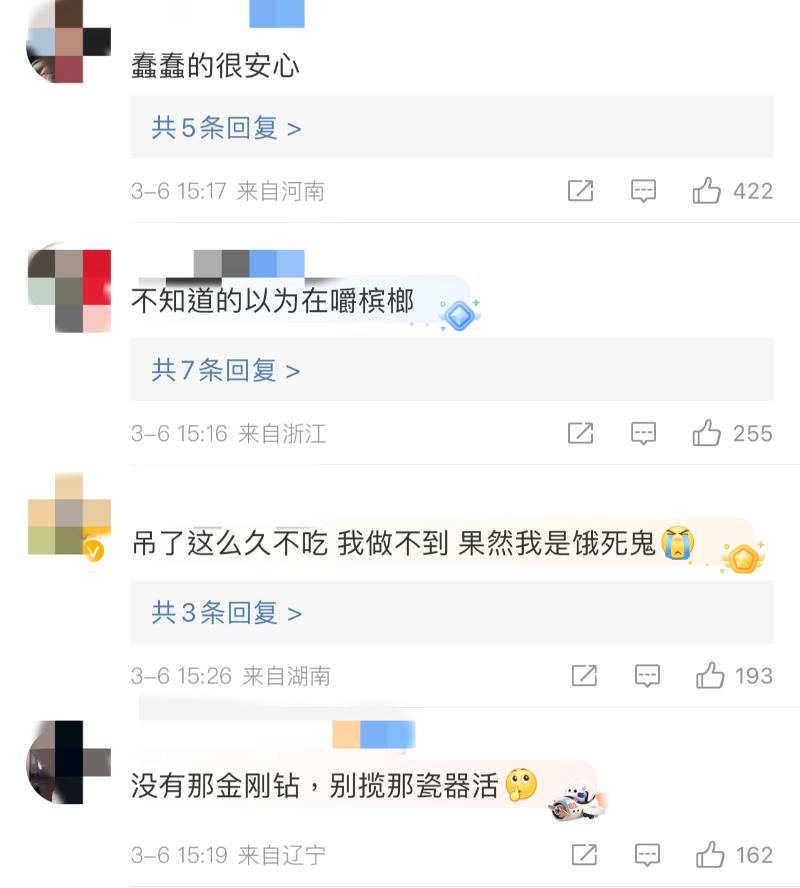This screenshot has height=888, width=800.
Task: Like the 金刚钻 comment
Action: click(x=710, y=855)
